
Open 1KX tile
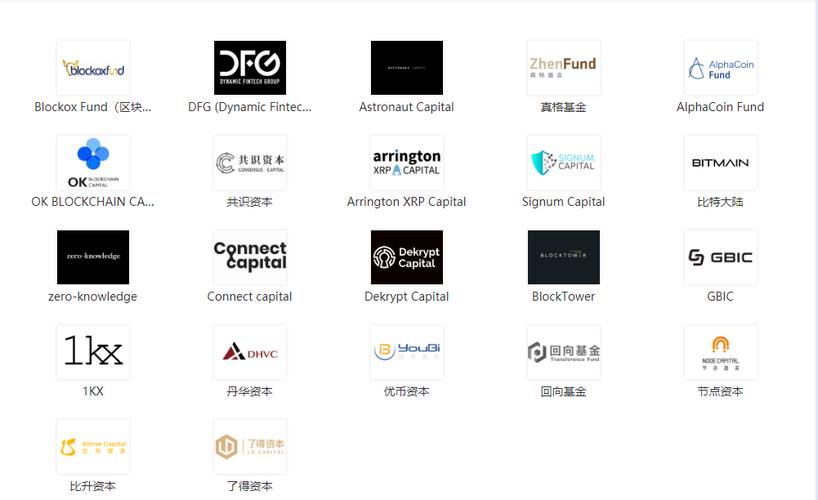pos(93,352)
